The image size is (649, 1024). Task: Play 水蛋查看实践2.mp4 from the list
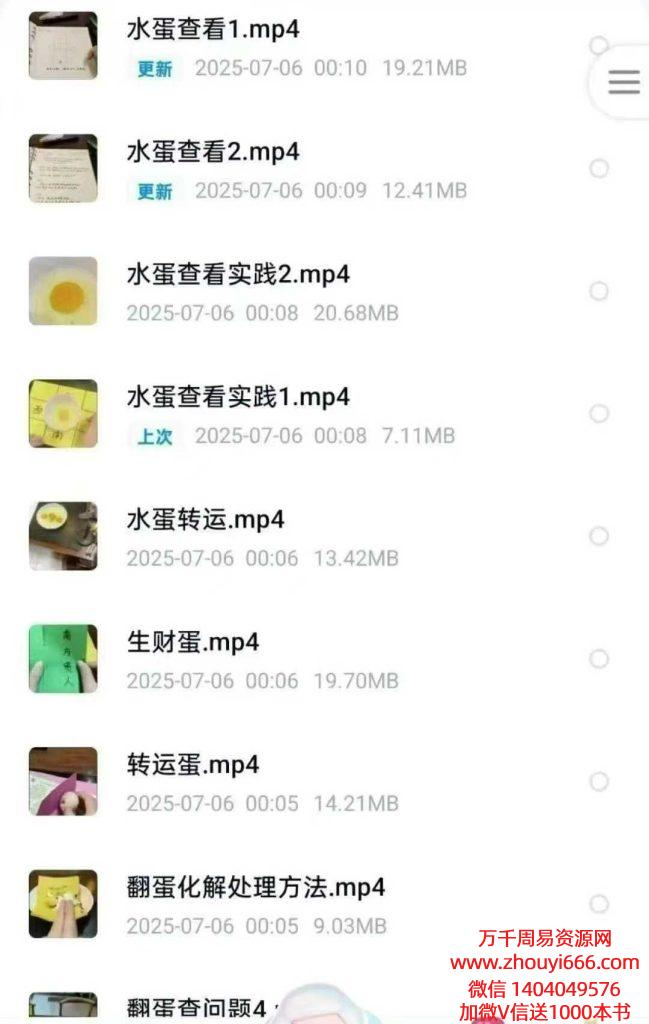pos(237,275)
